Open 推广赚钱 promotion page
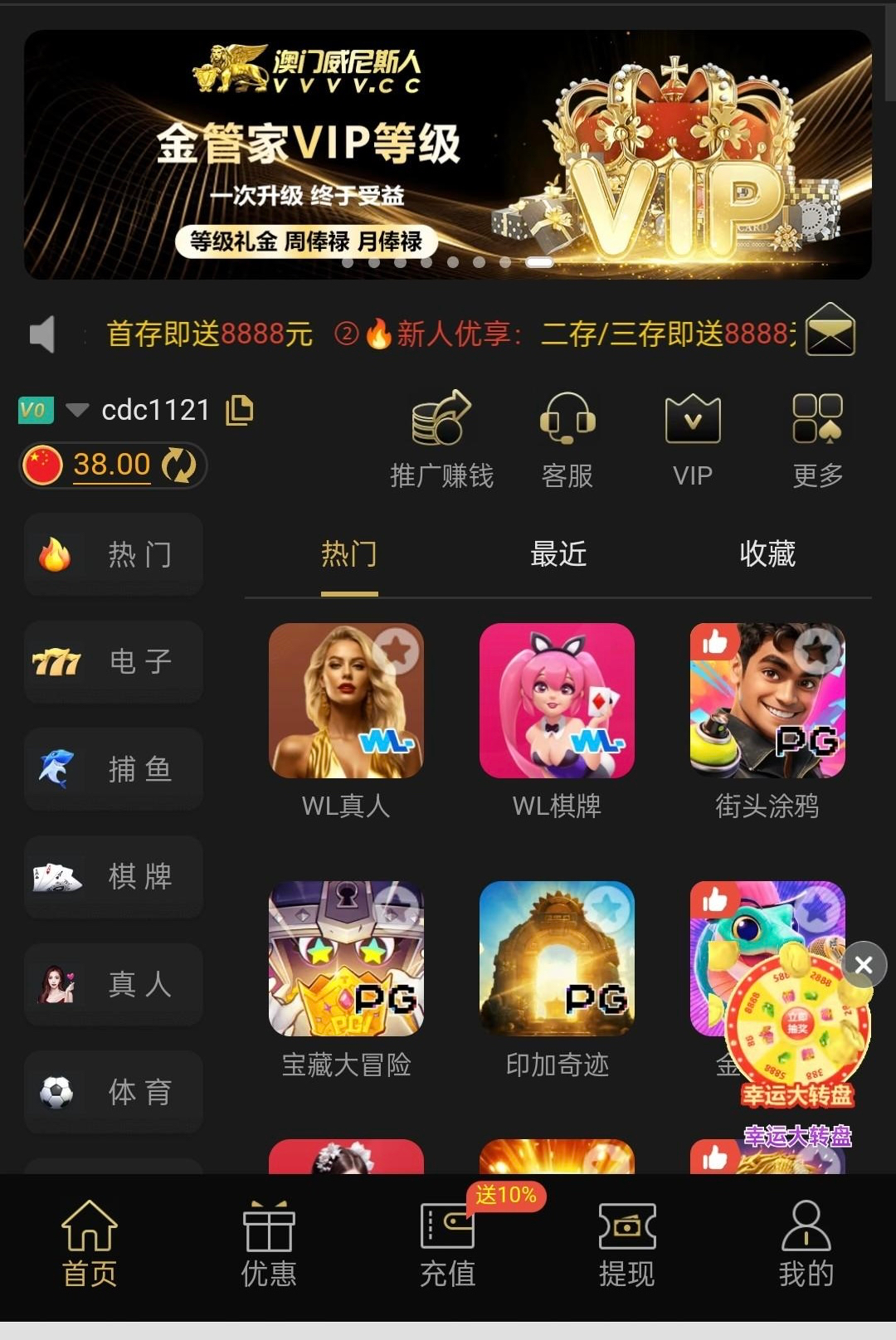 [x=441, y=440]
